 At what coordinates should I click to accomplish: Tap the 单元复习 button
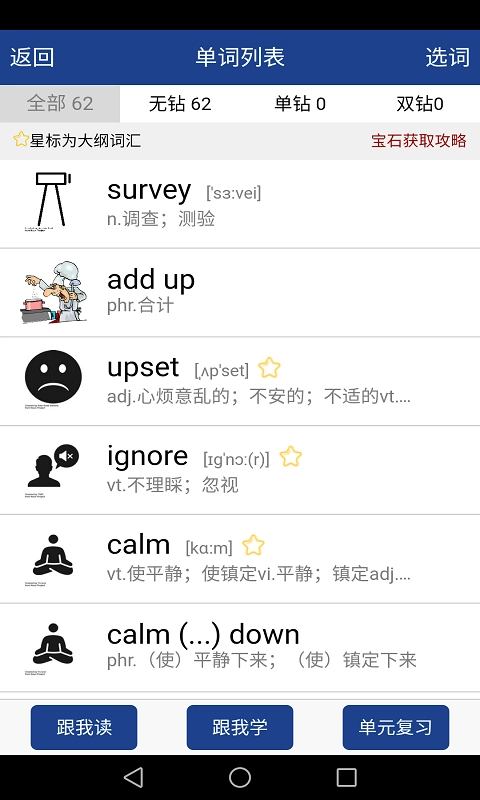click(x=396, y=727)
